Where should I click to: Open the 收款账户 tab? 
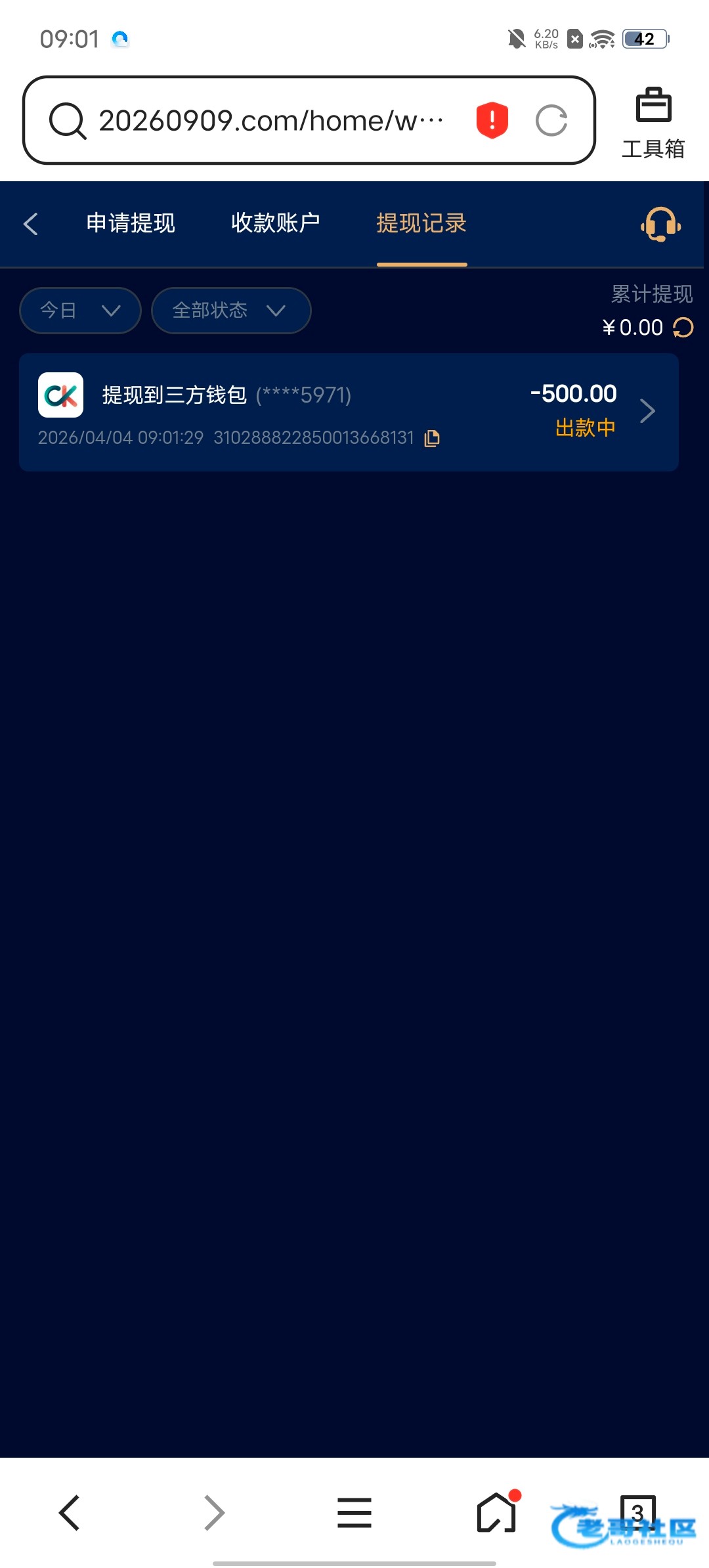coord(276,223)
